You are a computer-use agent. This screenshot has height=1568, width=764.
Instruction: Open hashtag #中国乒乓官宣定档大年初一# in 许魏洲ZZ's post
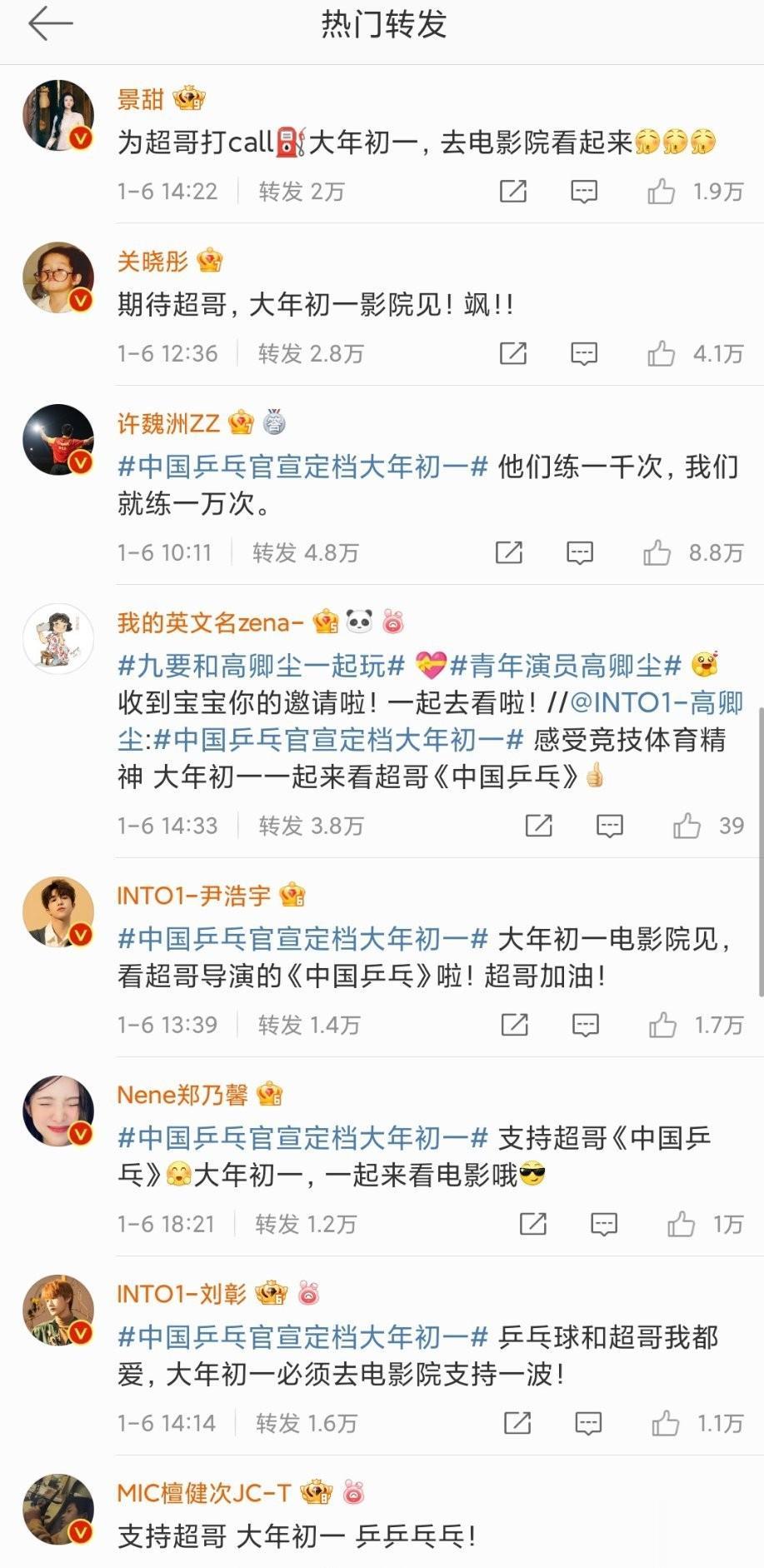(302, 466)
